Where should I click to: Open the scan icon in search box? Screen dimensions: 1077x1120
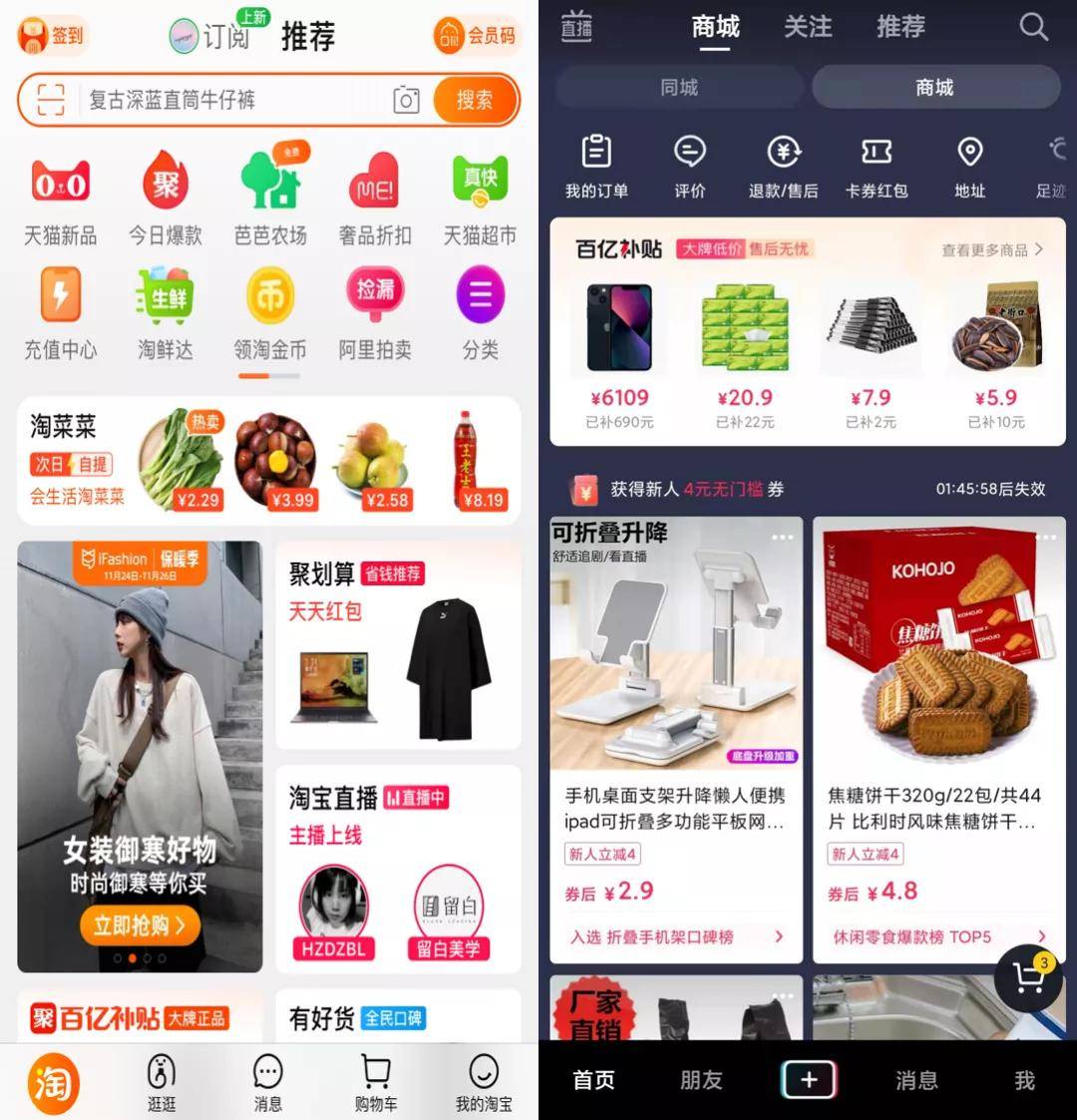pos(51,100)
